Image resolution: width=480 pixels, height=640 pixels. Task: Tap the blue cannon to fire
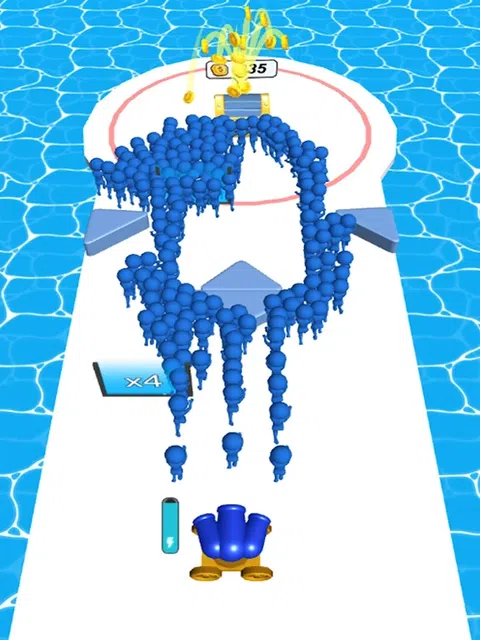[231, 542]
